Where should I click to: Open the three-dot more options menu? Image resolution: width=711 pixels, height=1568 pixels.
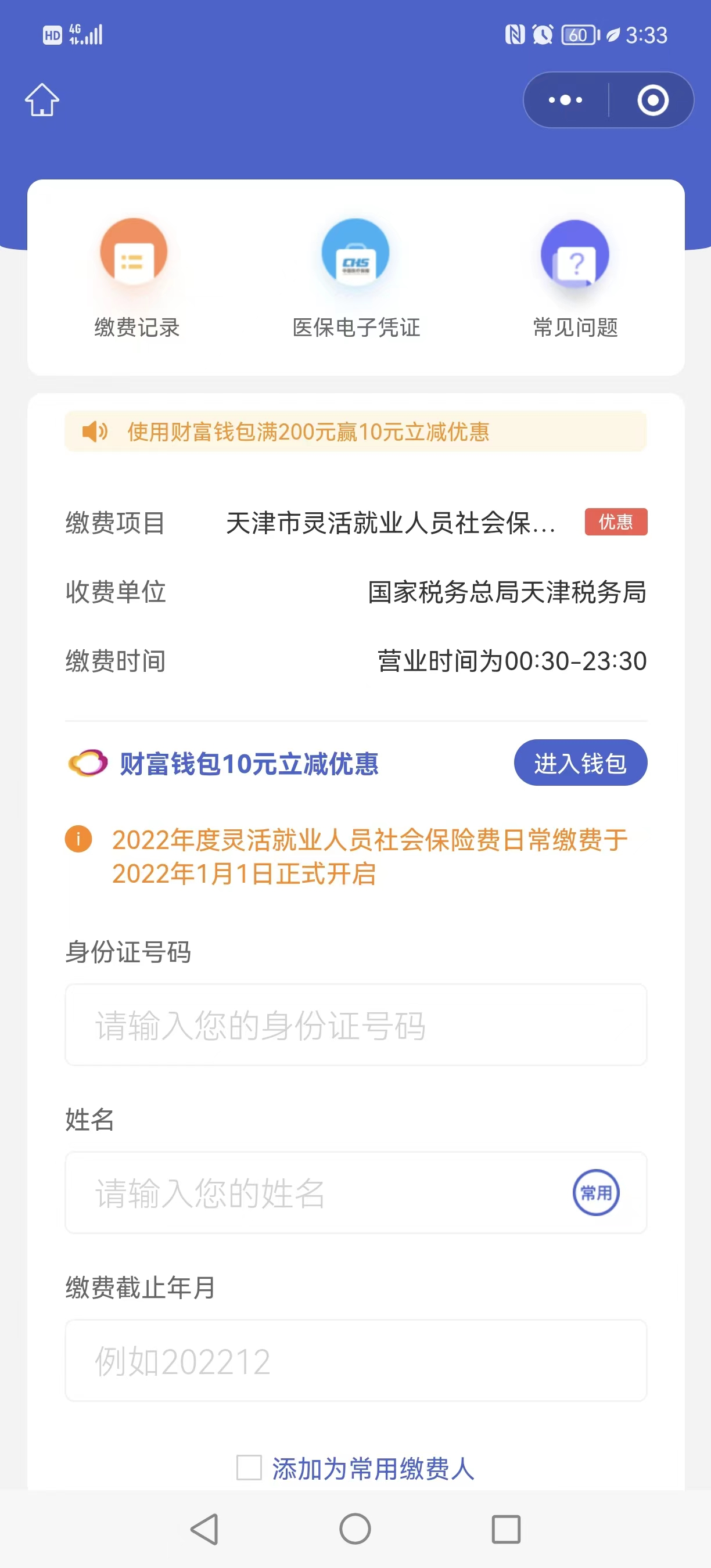pos(566,100)
